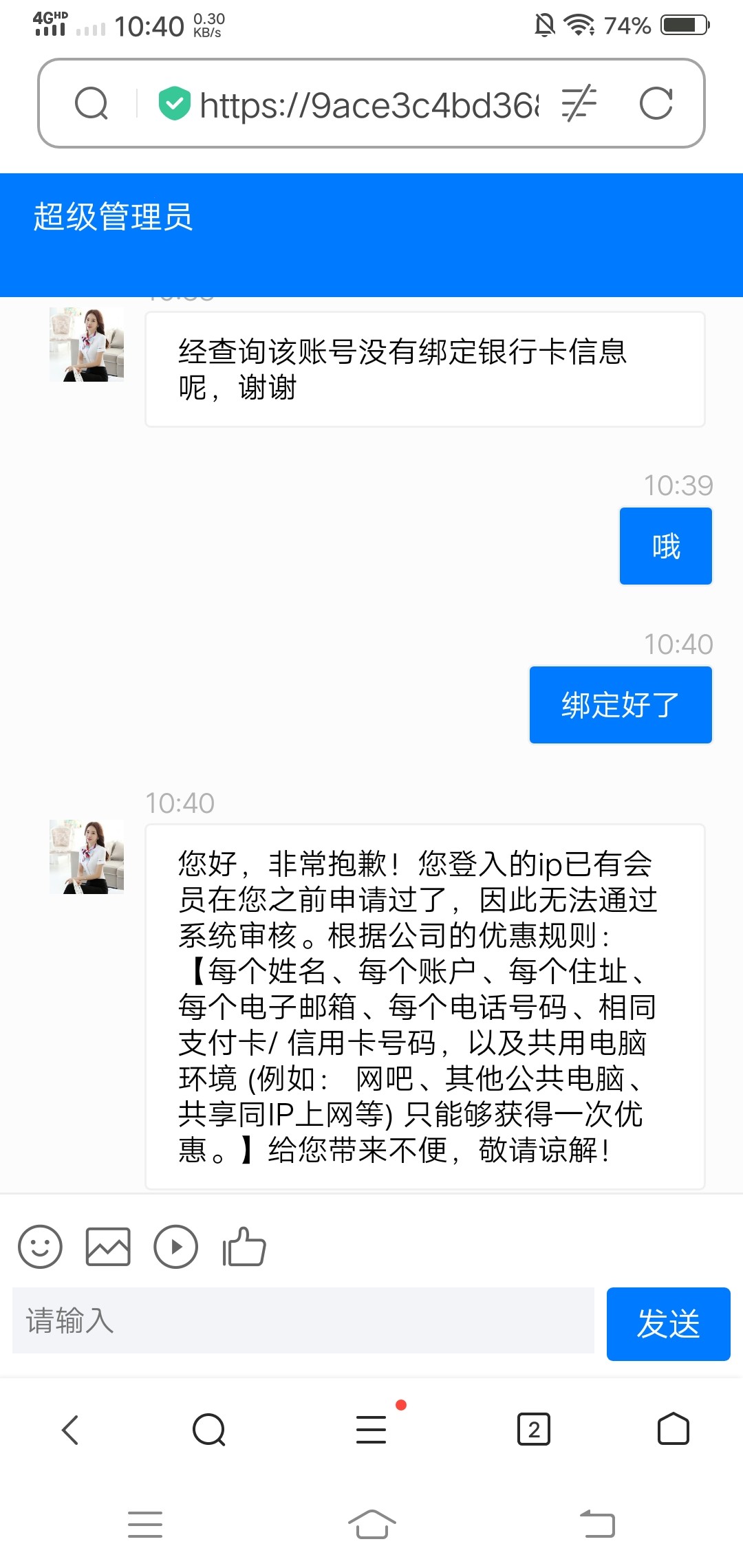The height and width of the screenshot is (1568, 743).
Task: View the two open browser tabs
Action: click(x=534, y=1430)
